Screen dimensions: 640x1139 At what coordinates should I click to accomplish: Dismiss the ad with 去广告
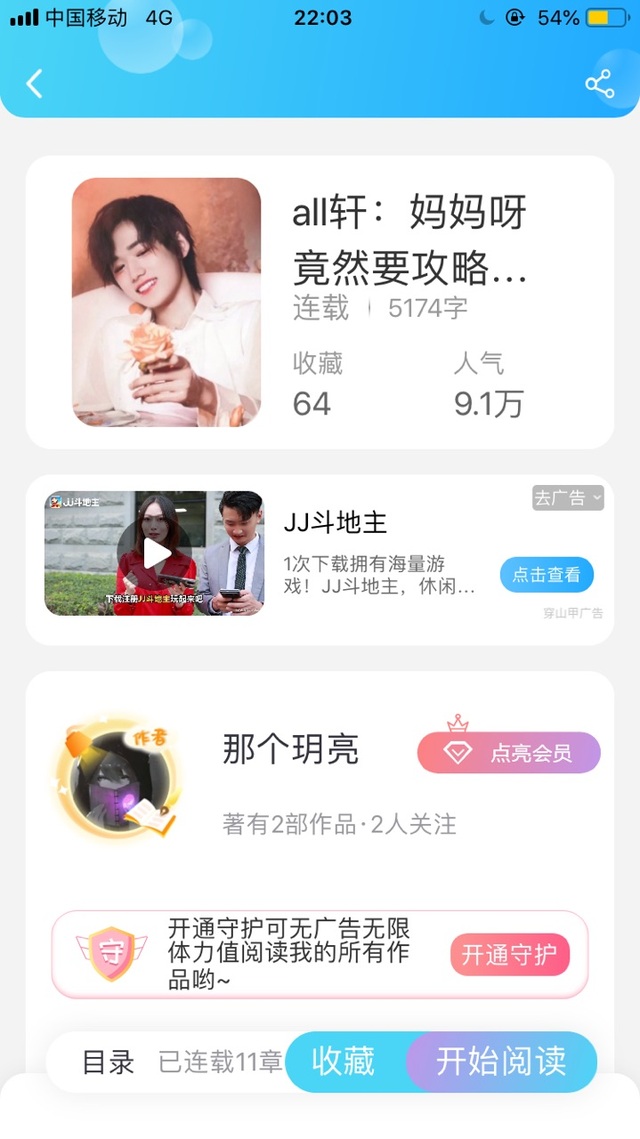point(567,498)
